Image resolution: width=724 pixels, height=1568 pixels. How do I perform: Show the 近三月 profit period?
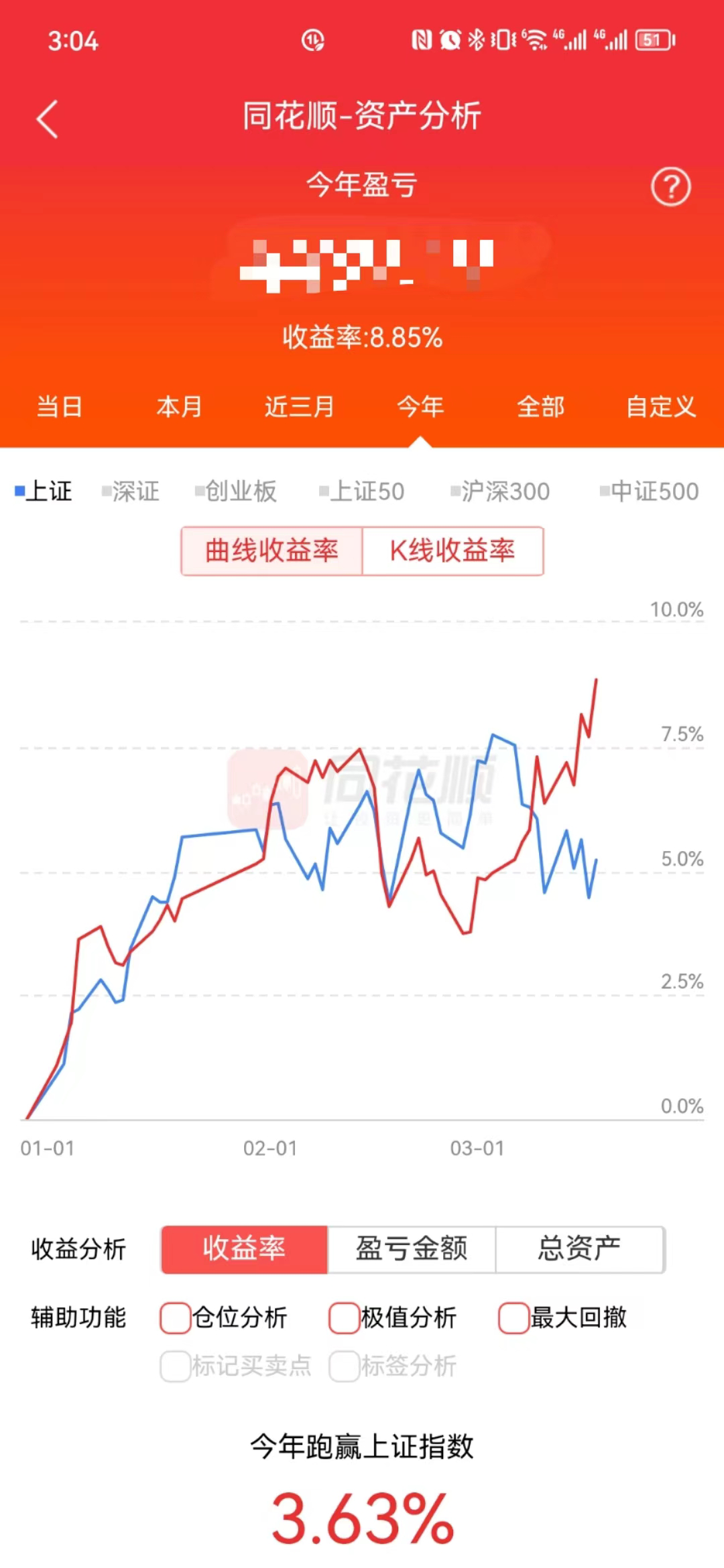click(299, 407)
